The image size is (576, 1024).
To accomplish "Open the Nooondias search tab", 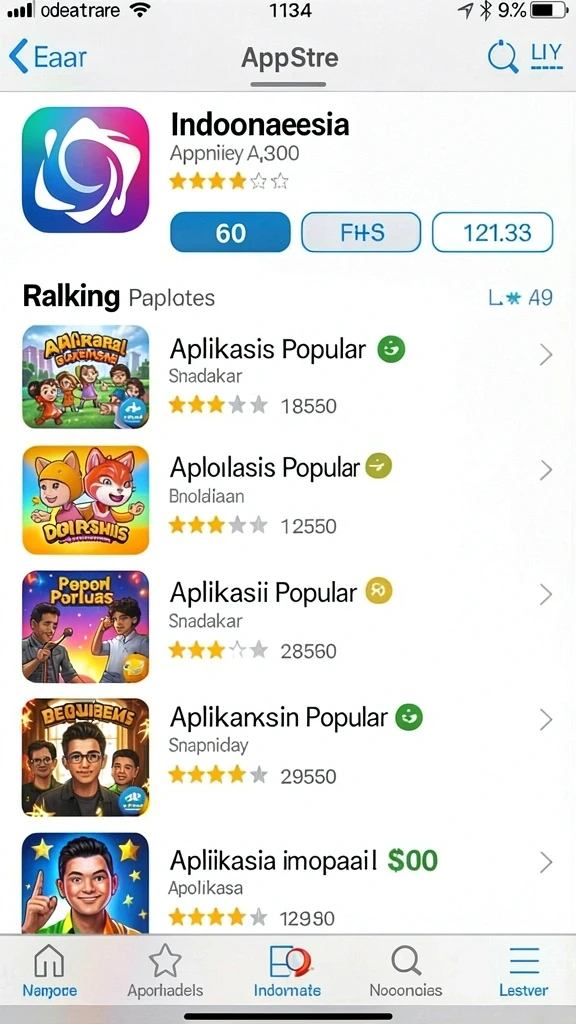I will 406,970.
